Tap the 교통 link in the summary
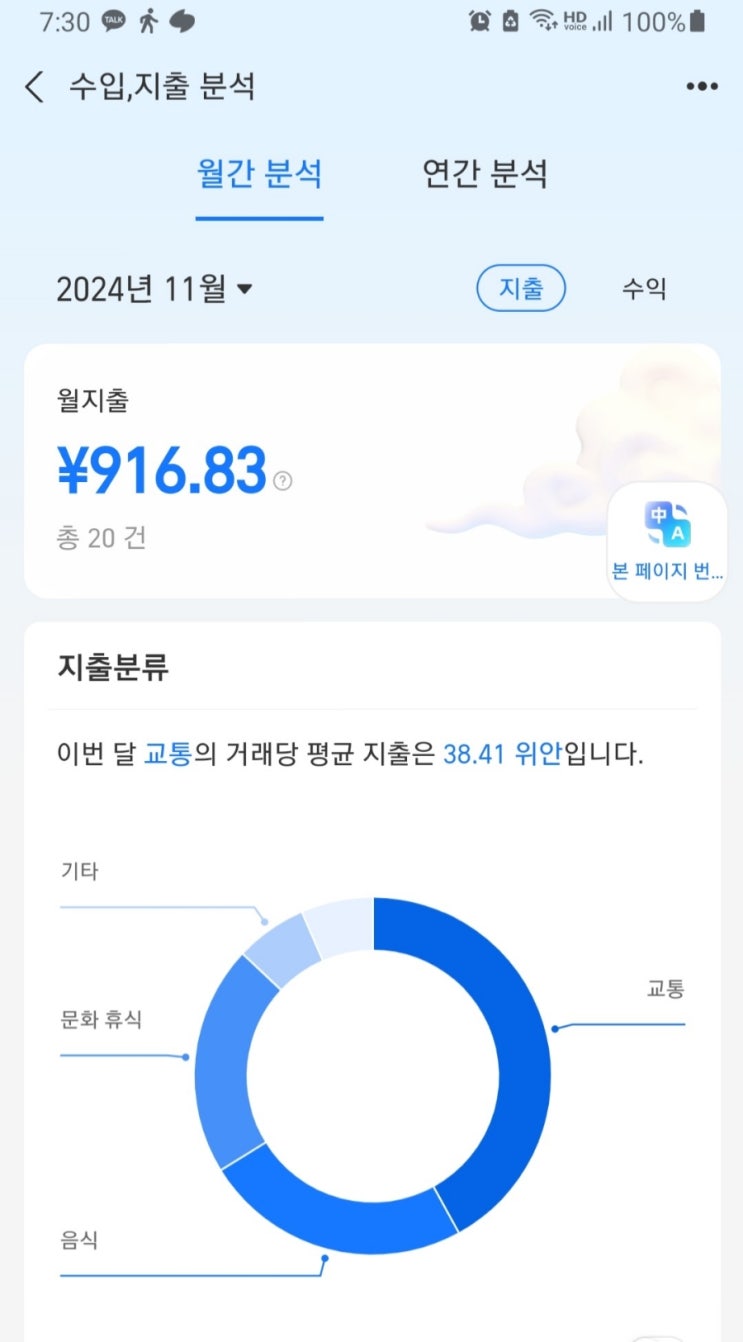Viewport: 743px width, 1342px height. tap(167, 754)
